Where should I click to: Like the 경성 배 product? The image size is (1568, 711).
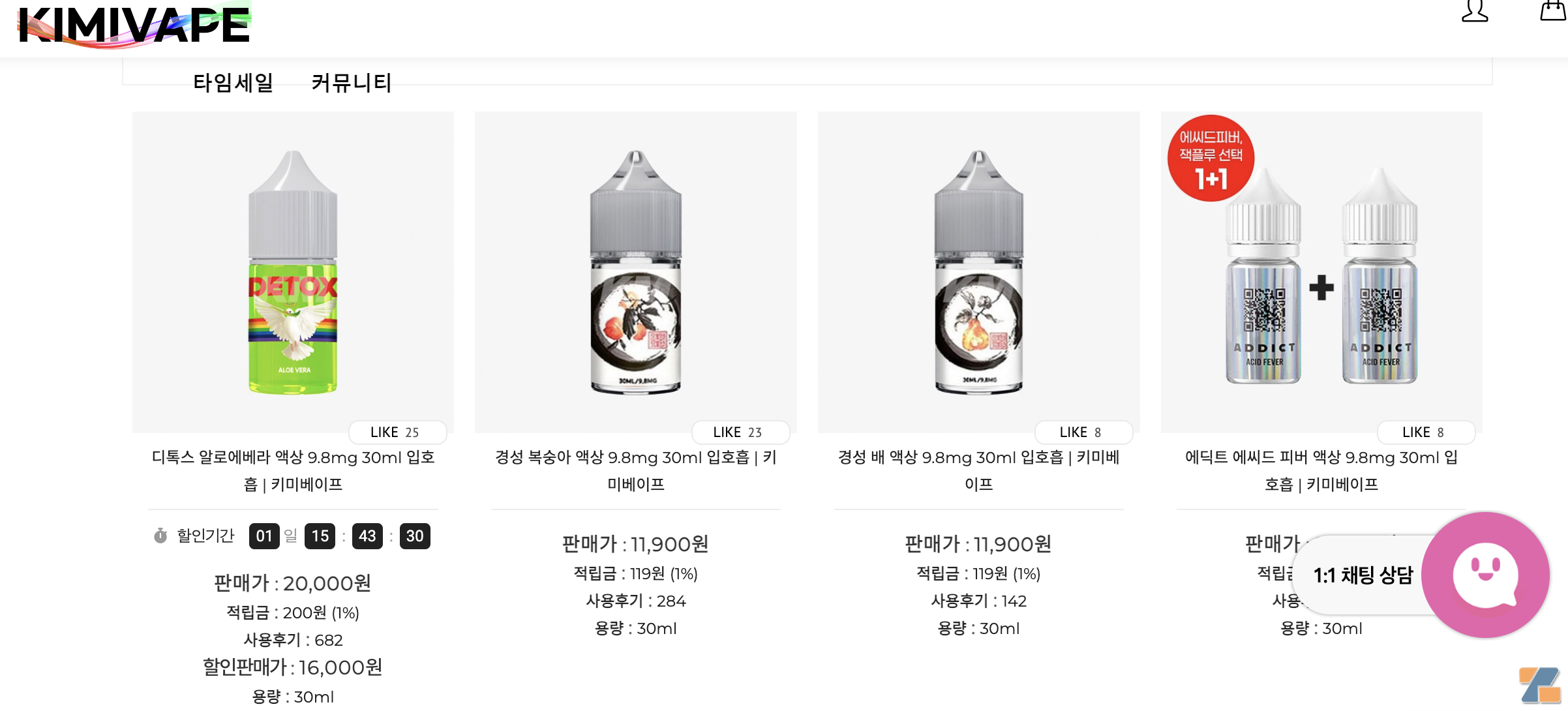(1083, 432)
